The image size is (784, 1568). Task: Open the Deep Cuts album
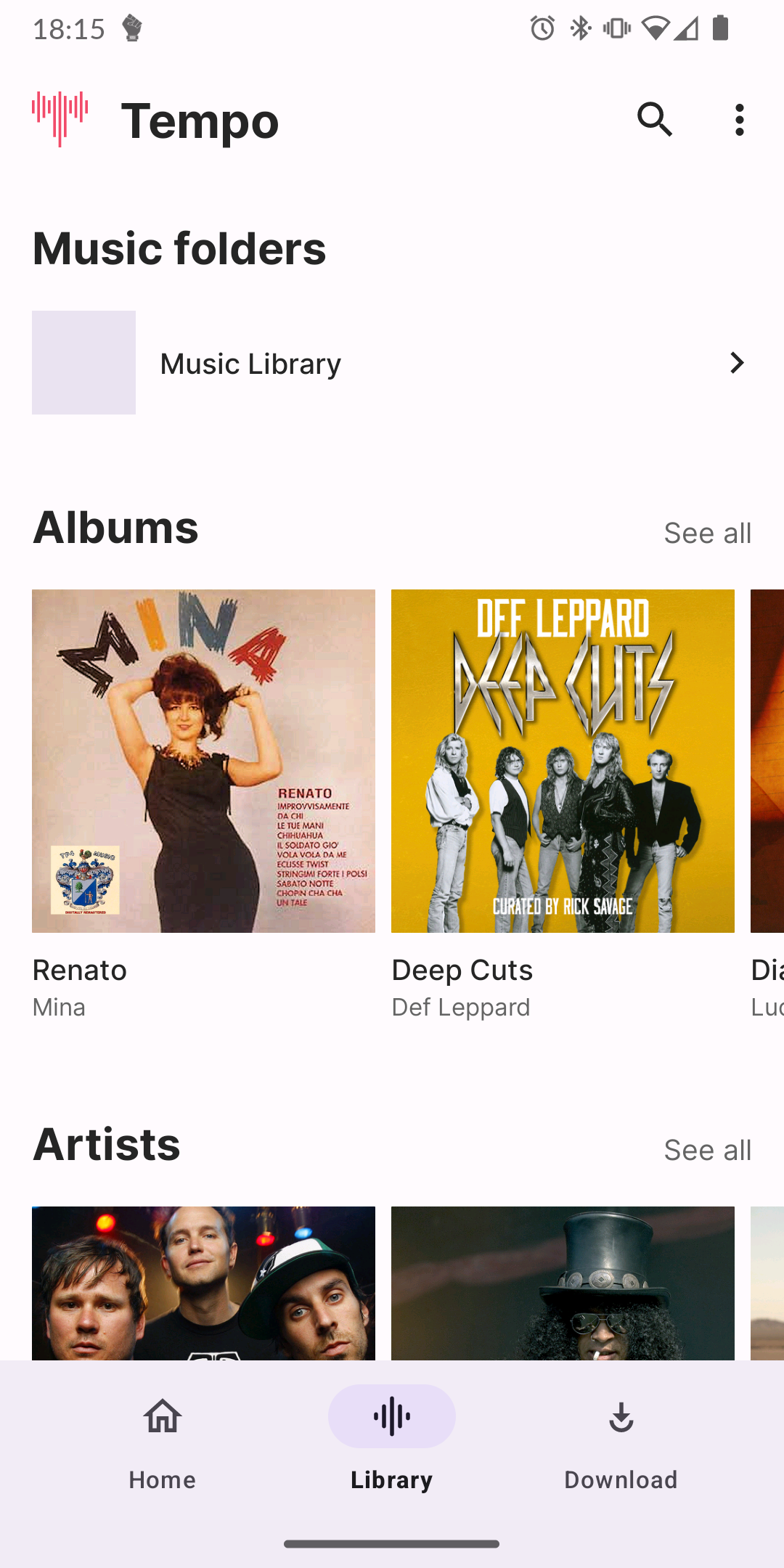pyautogui.click(x=563, y=761)
